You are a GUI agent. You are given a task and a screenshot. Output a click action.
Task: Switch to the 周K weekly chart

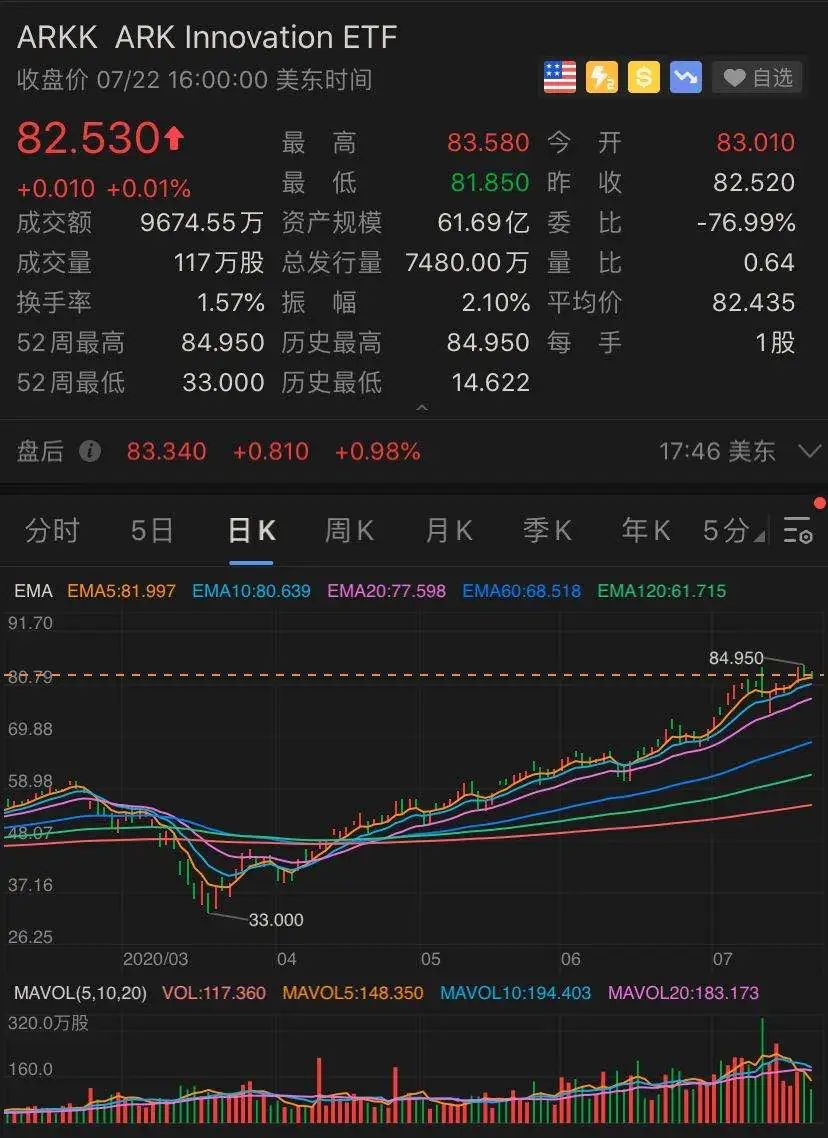349,530
